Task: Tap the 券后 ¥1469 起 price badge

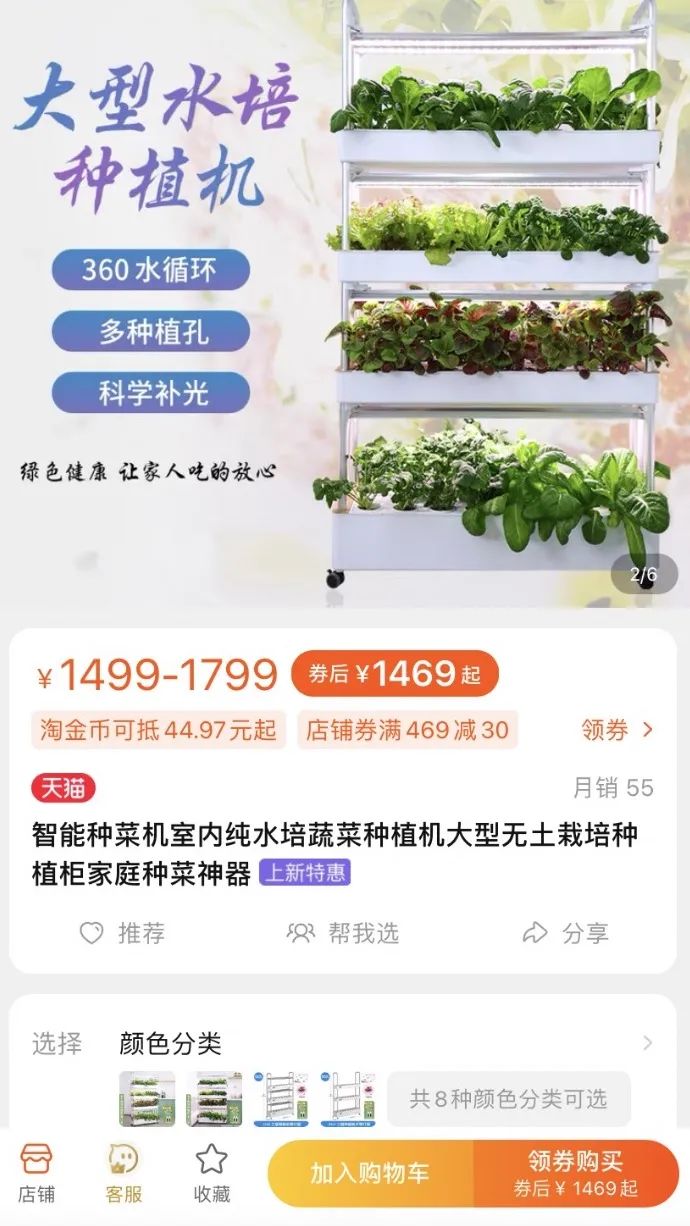Action: [x=394, y=674]
